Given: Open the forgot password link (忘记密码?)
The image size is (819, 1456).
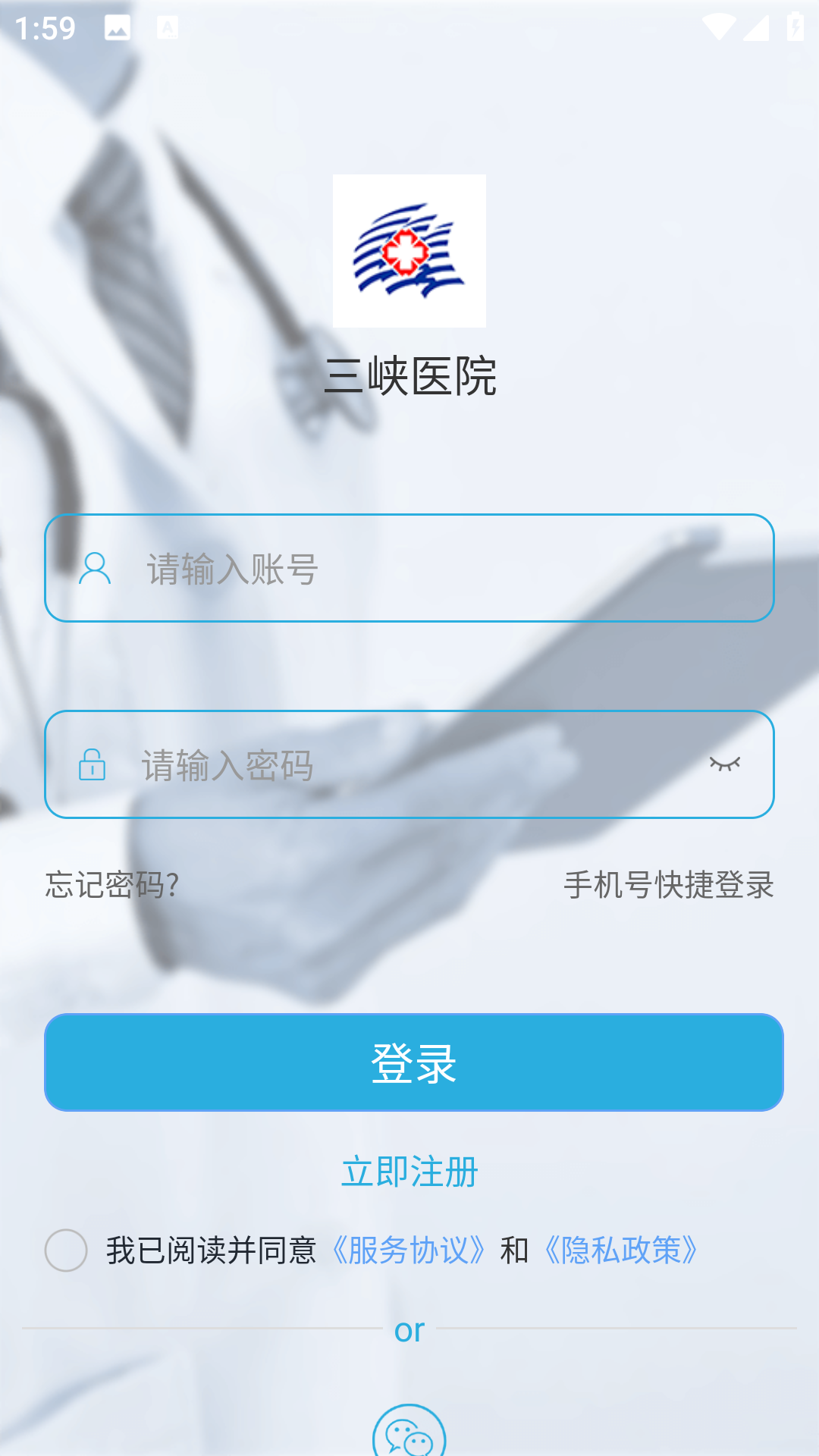Looking at the screenshot, I should click(x=112, y=885).
